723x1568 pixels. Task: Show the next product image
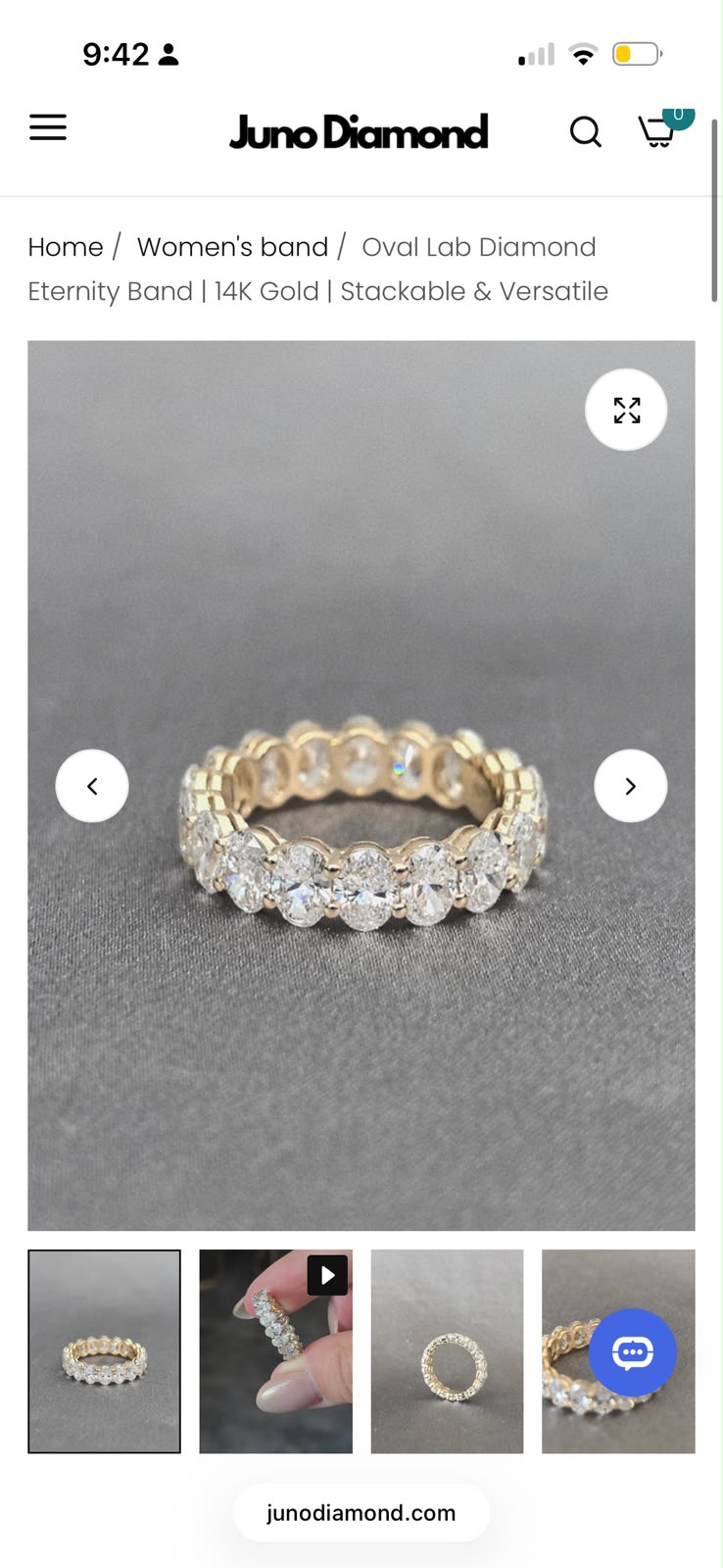(630, 786)
